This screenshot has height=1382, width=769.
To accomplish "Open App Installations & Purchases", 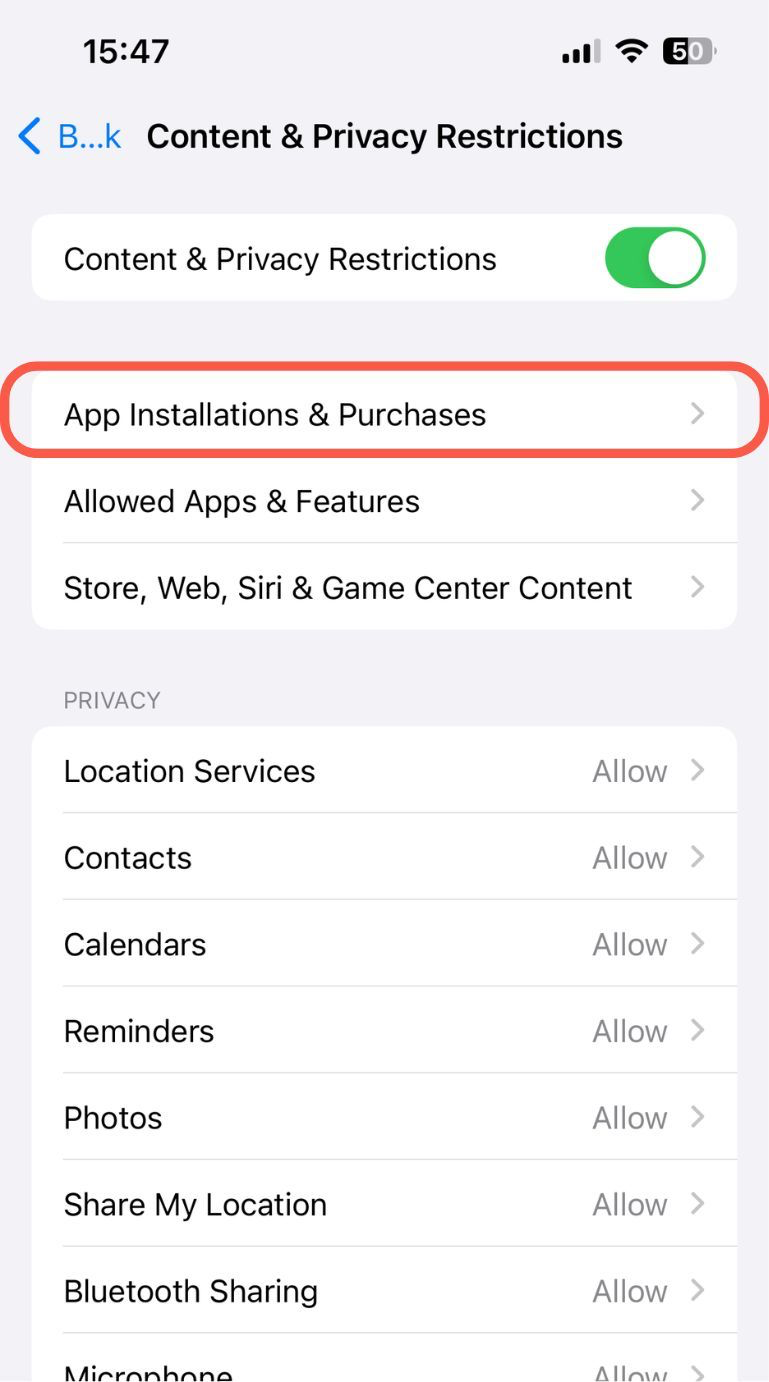I will (384, 414).
